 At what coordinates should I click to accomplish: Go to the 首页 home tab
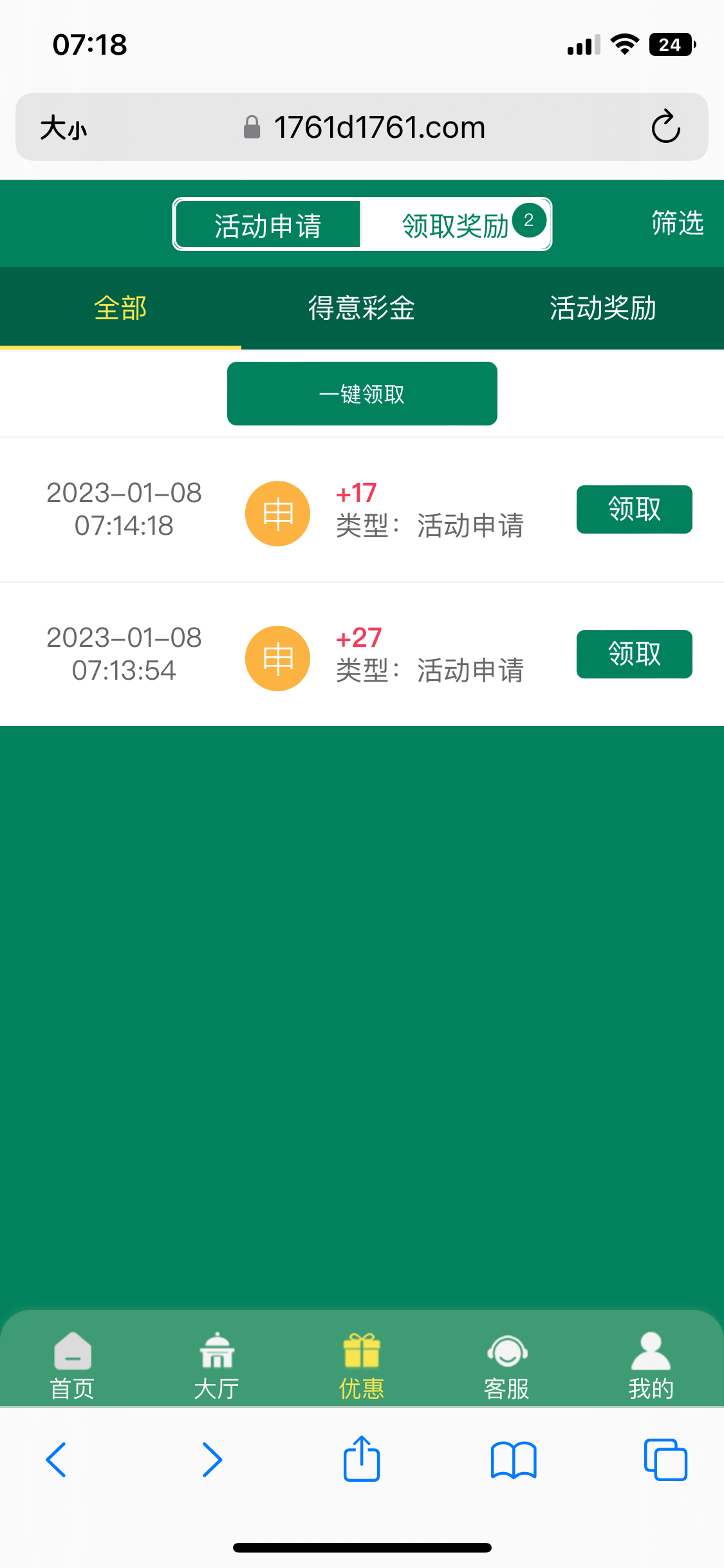(x=72, y=1365)
